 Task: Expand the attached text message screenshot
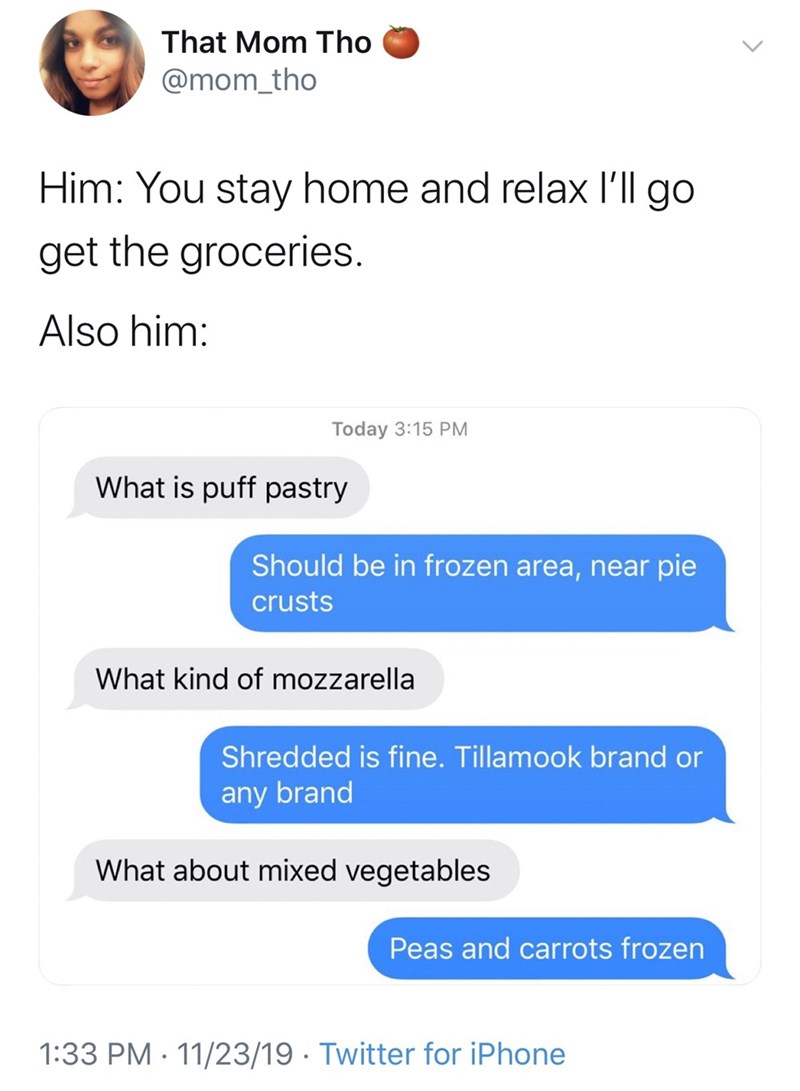point(399,695)
